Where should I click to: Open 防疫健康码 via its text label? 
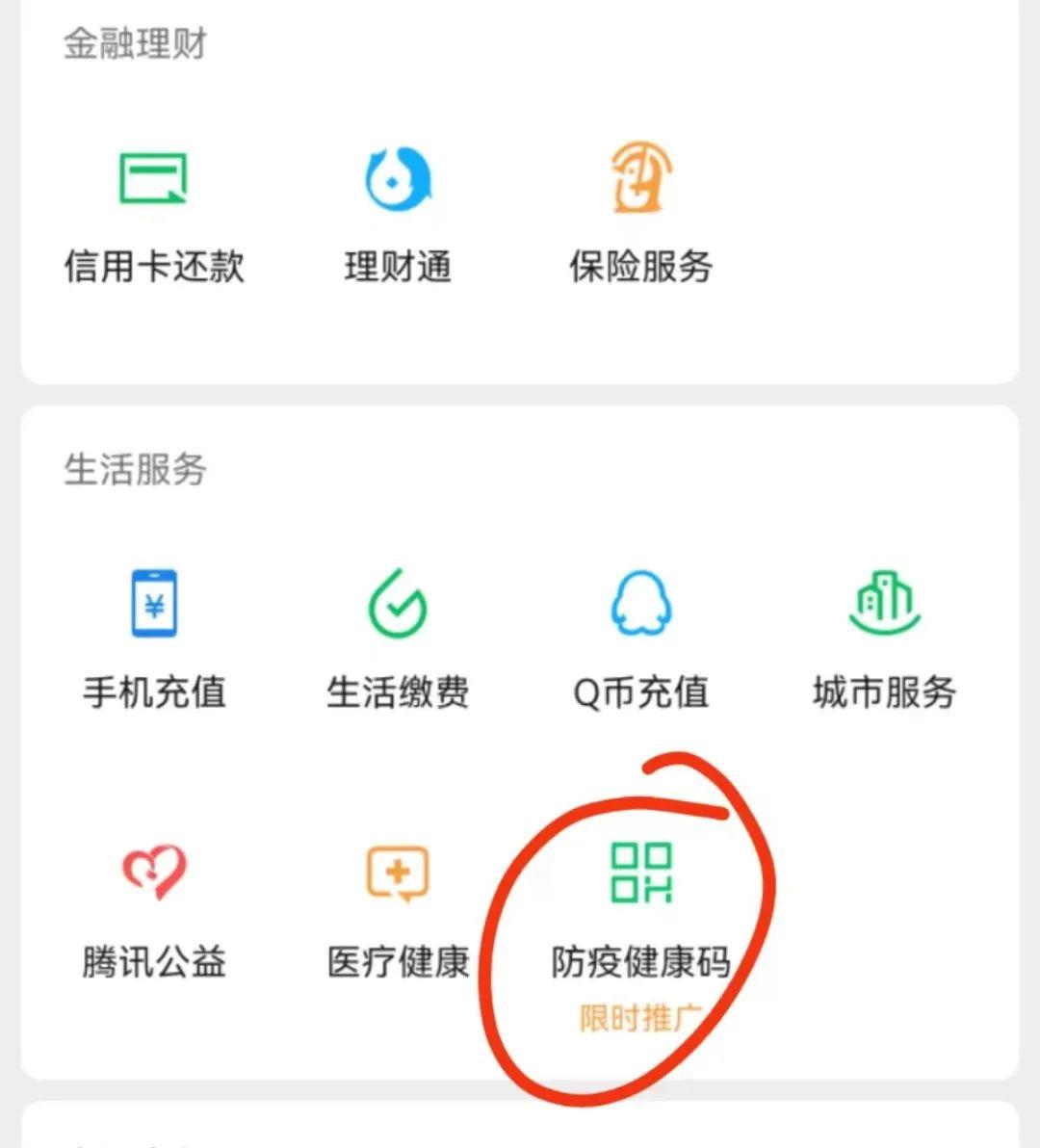pos(640,959)
